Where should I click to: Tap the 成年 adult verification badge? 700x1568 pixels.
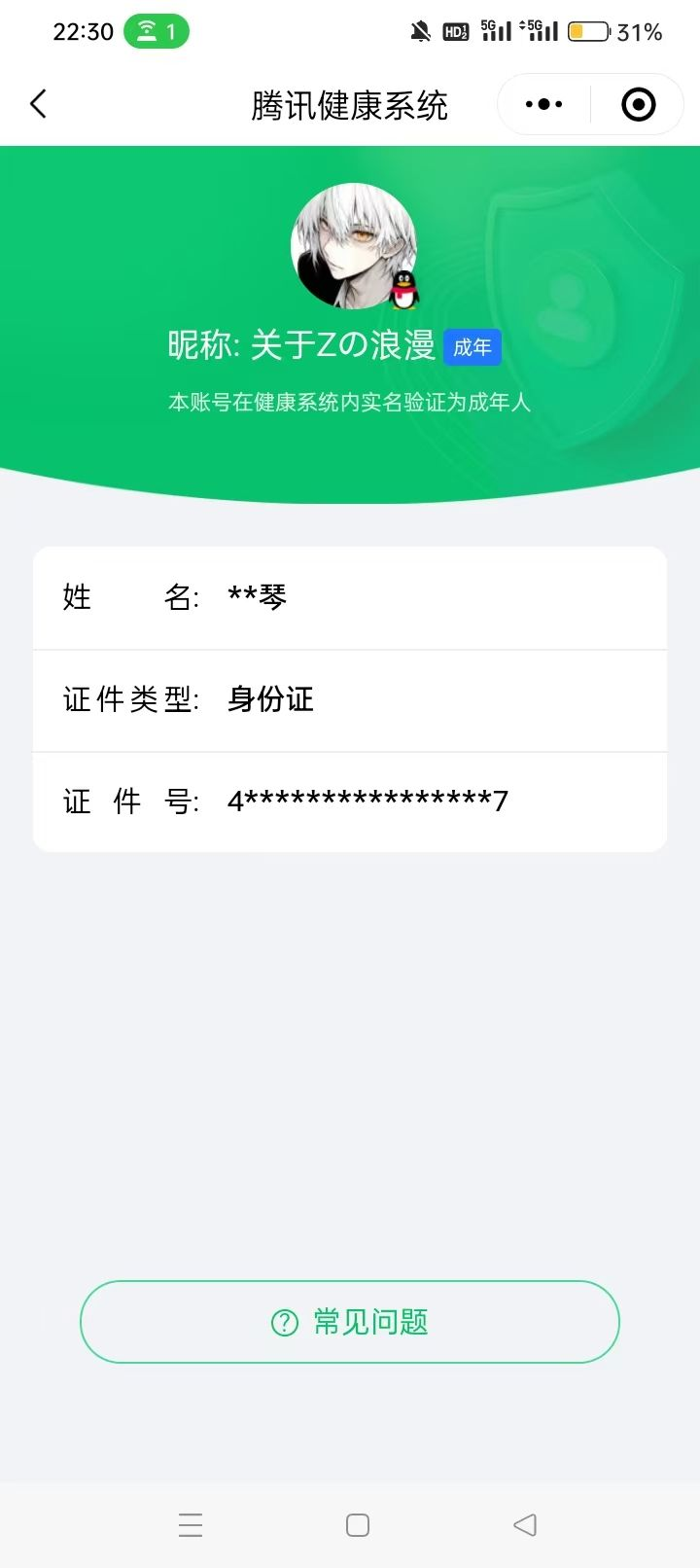coord(472,346)
